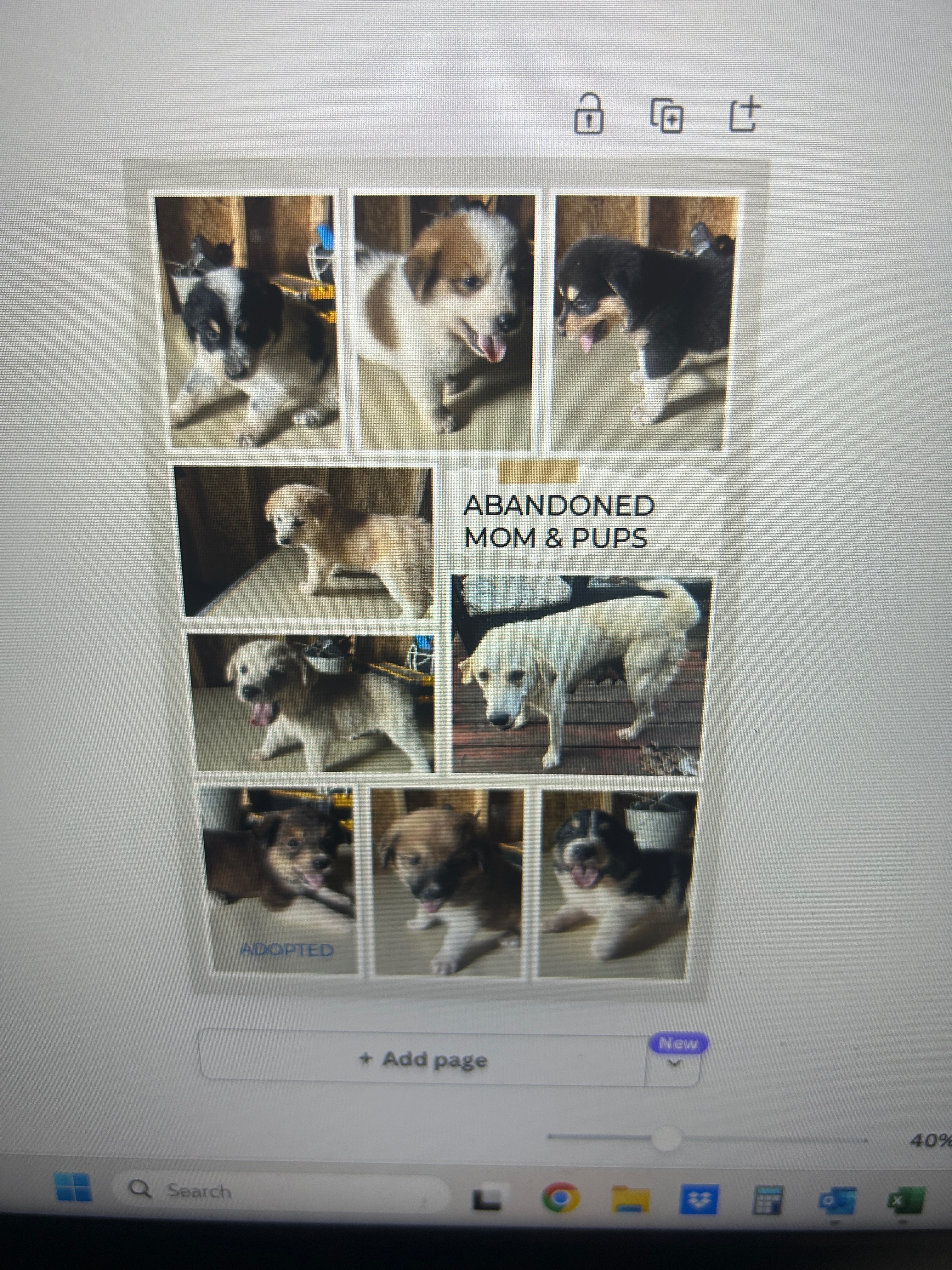Lock the page with the padlock icon
This screenshot has width=952, height=1270.
click(x=589, y=114)
